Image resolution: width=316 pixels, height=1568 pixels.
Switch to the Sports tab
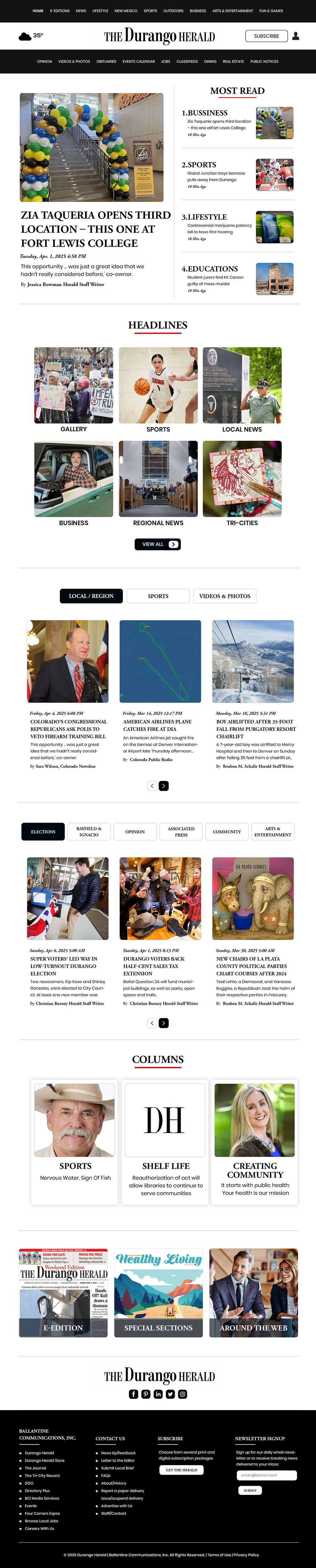pos(158,596)
